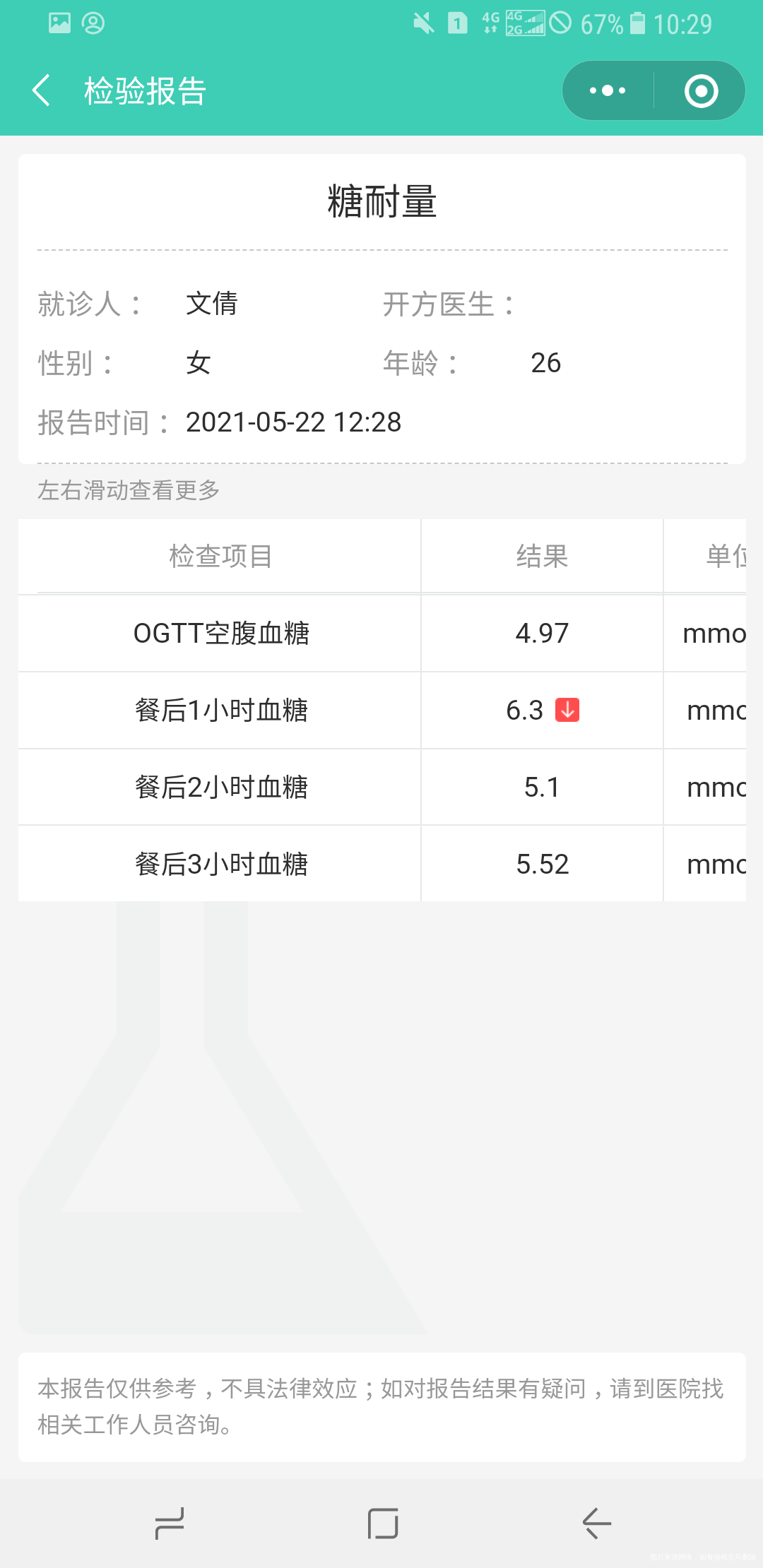Click the 餐后2小时血糖 result value 5.1
The width and height of the screenshot is (763, 1568).
[542, 787]
